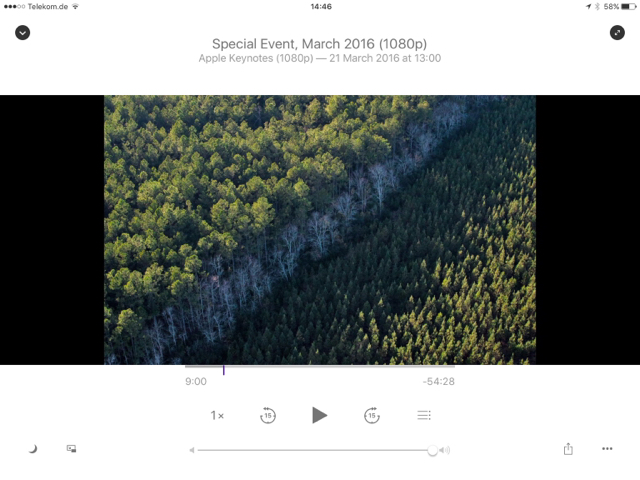640x480 pixels.
Task: Change the 1× playback speed
Action: click(x=217, y=415)
